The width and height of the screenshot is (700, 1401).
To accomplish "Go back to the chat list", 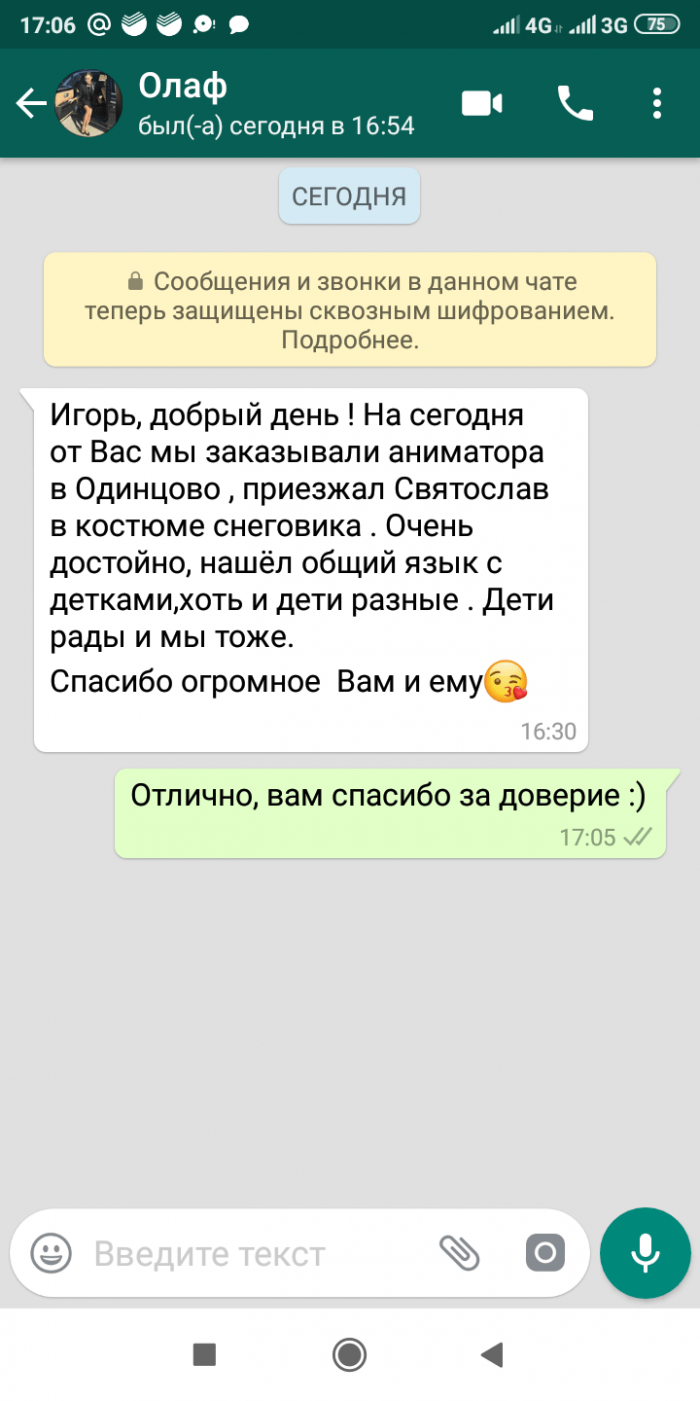I will pos(30,103).
